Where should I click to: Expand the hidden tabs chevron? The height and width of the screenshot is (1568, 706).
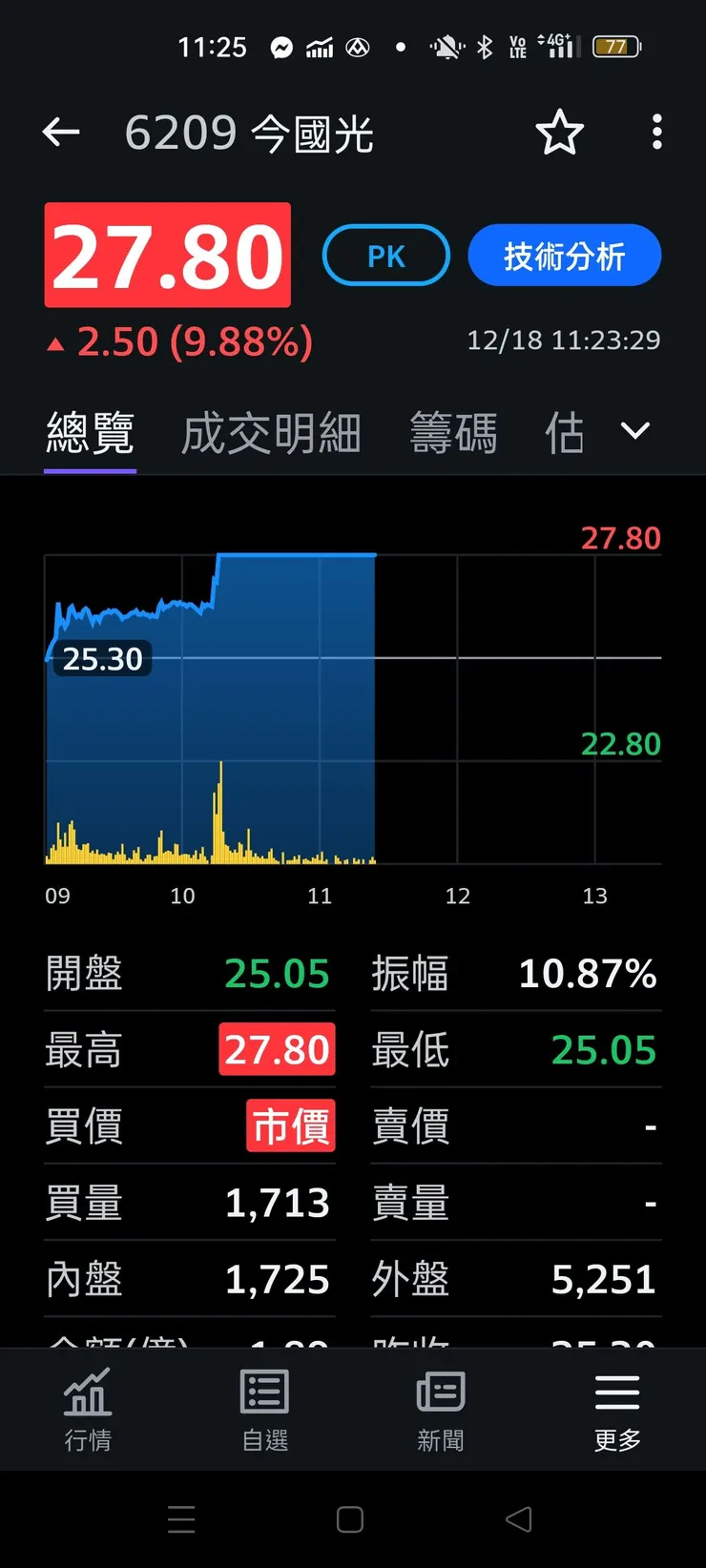pyautogui.click(x=634, y=431)
